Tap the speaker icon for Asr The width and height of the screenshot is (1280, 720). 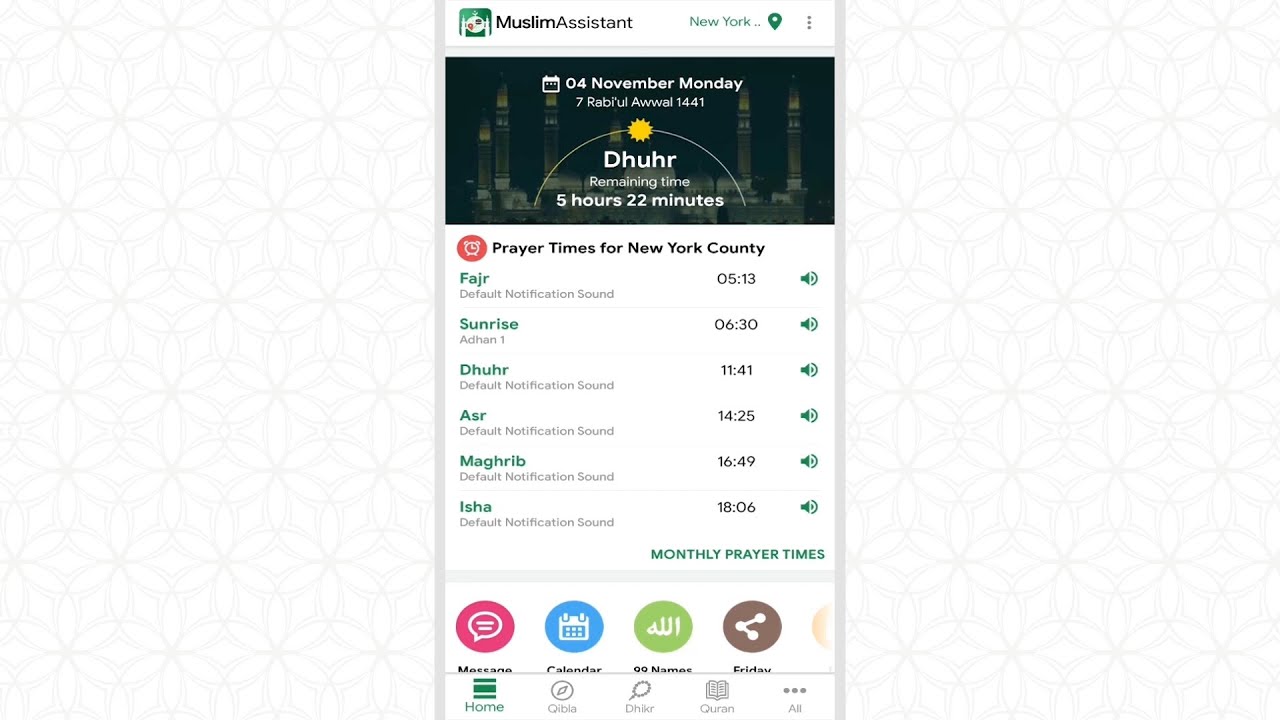pos(809,415)
